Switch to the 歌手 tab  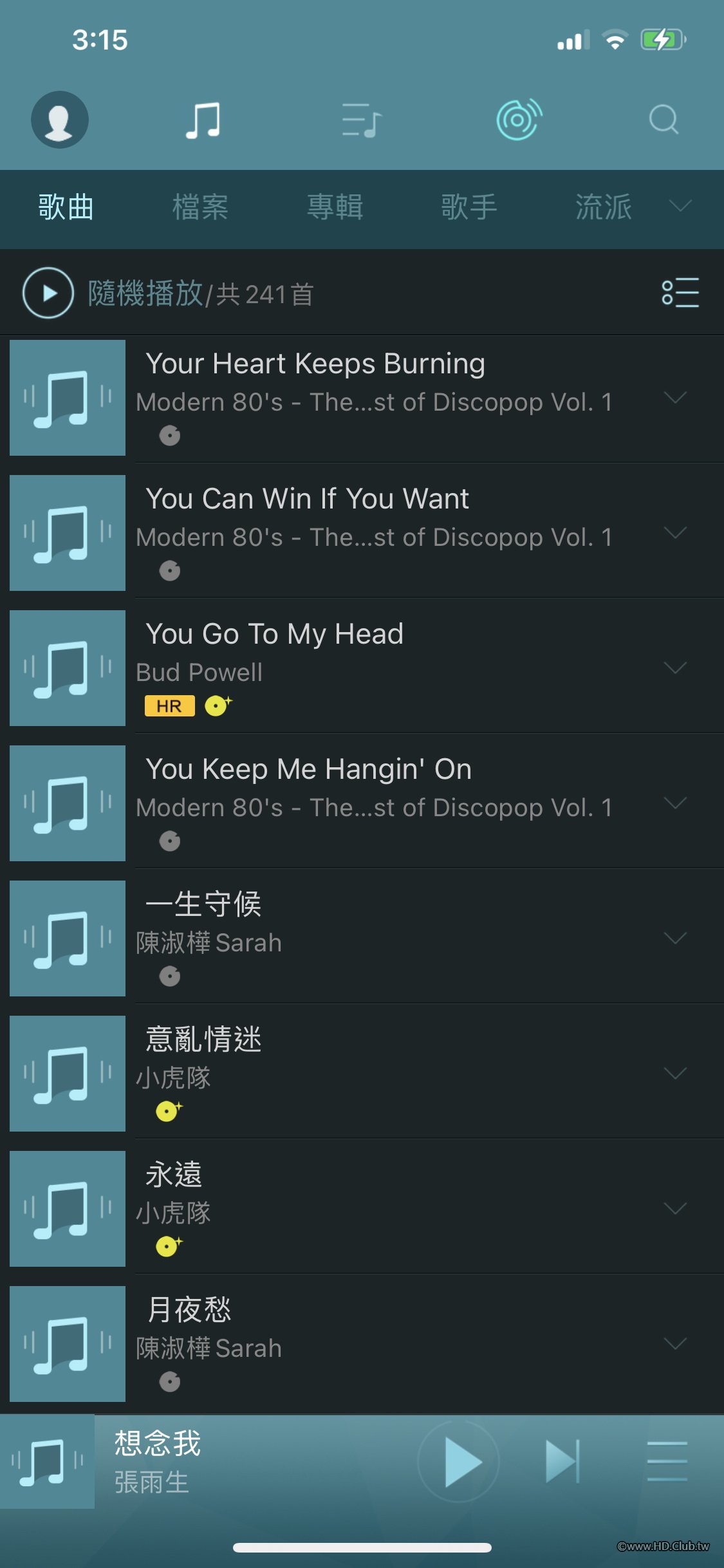(x=469, y=207)
